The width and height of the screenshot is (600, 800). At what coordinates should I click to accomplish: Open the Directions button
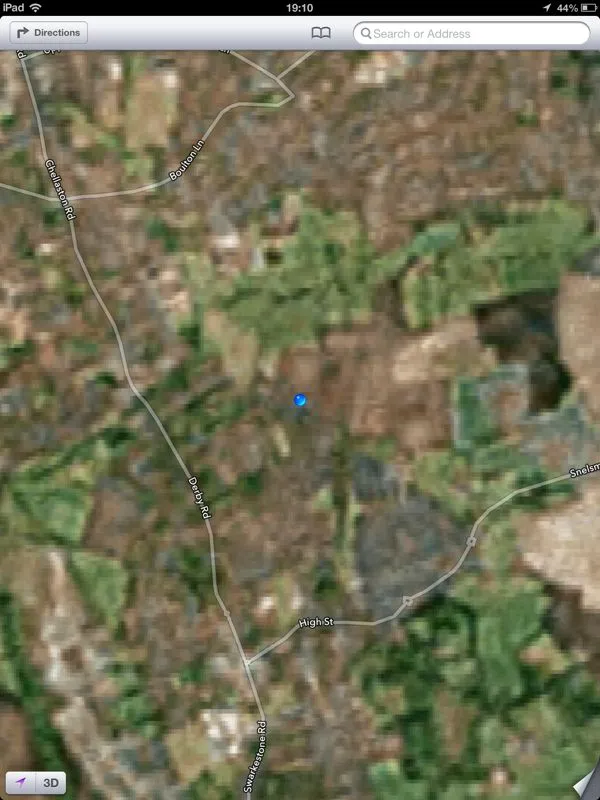(48, 33)
